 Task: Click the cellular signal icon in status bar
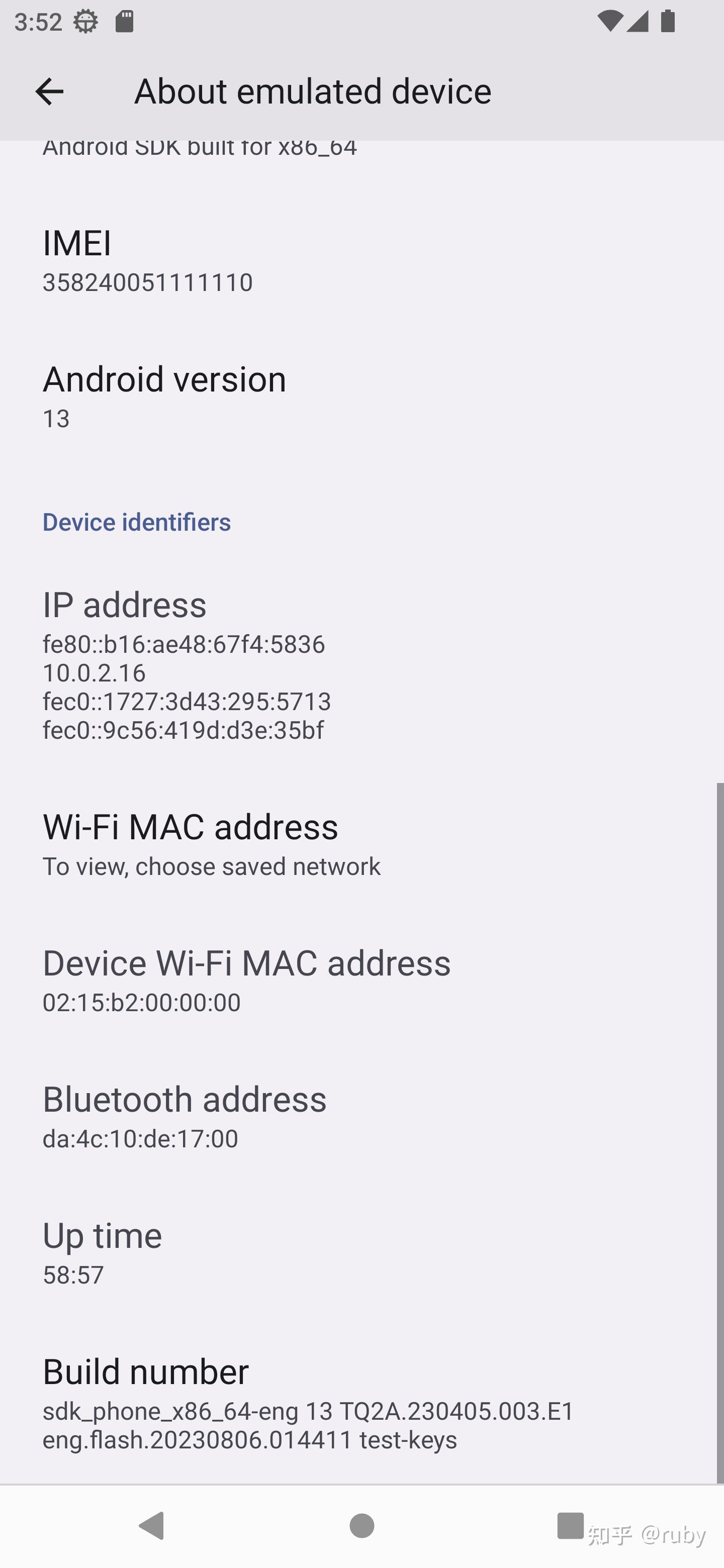tap(638, 21)
